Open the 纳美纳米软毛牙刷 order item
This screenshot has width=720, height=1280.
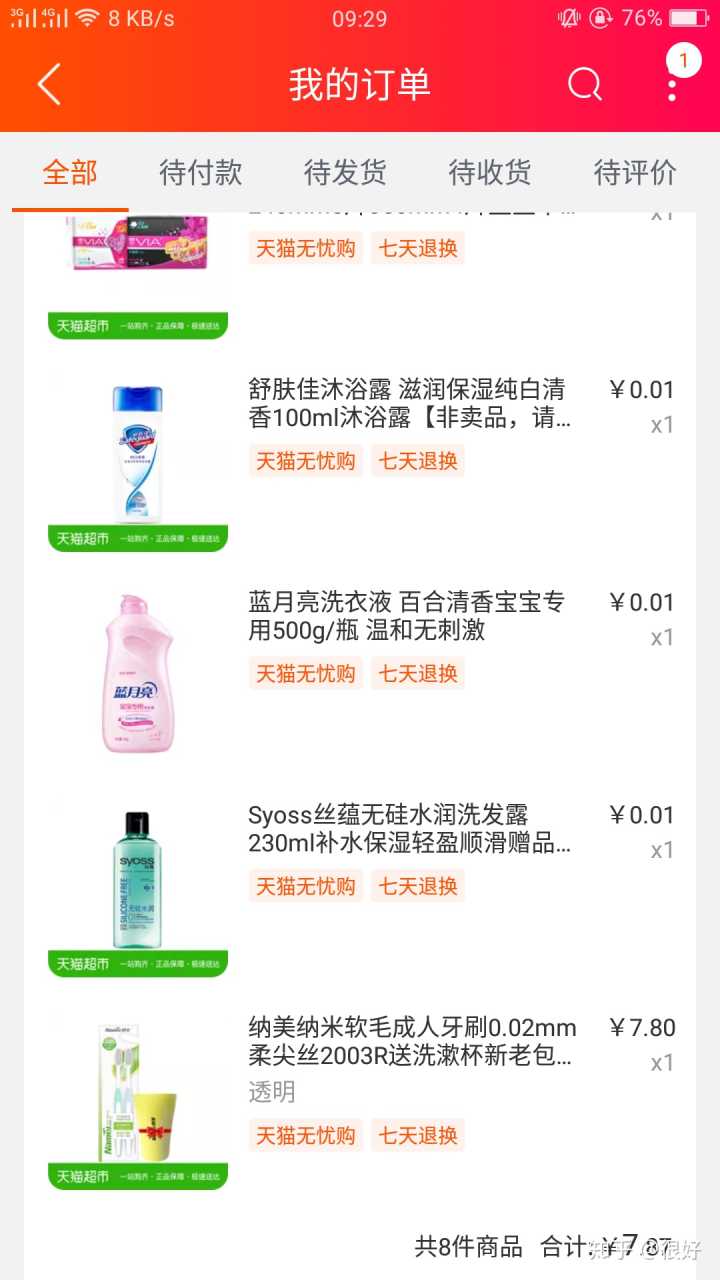point(408,1042)
